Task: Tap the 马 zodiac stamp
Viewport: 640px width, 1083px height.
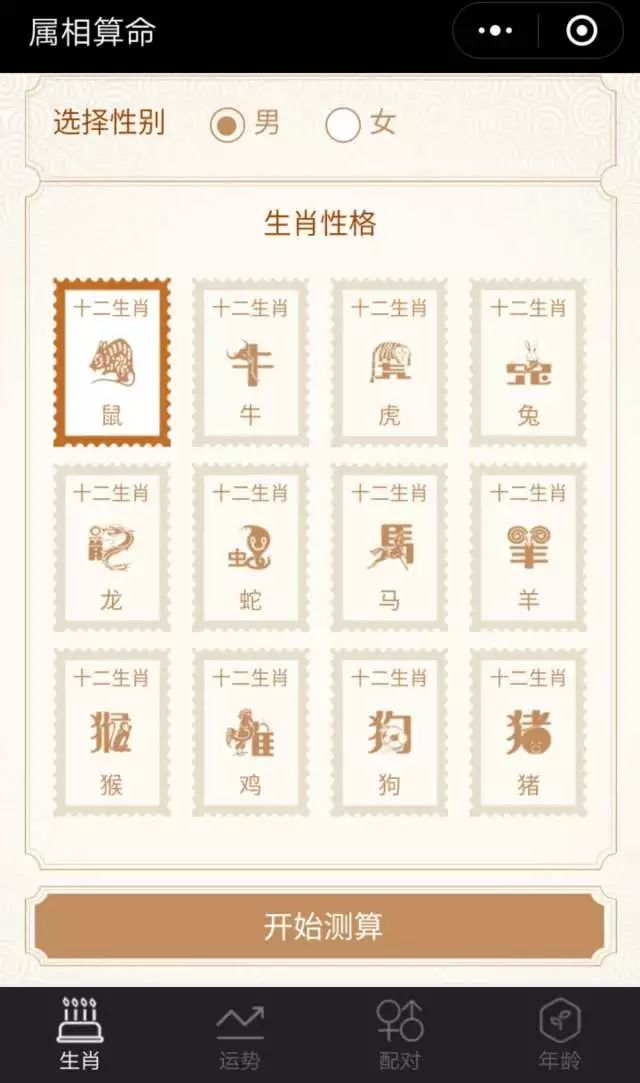Action: coord(390,547)
